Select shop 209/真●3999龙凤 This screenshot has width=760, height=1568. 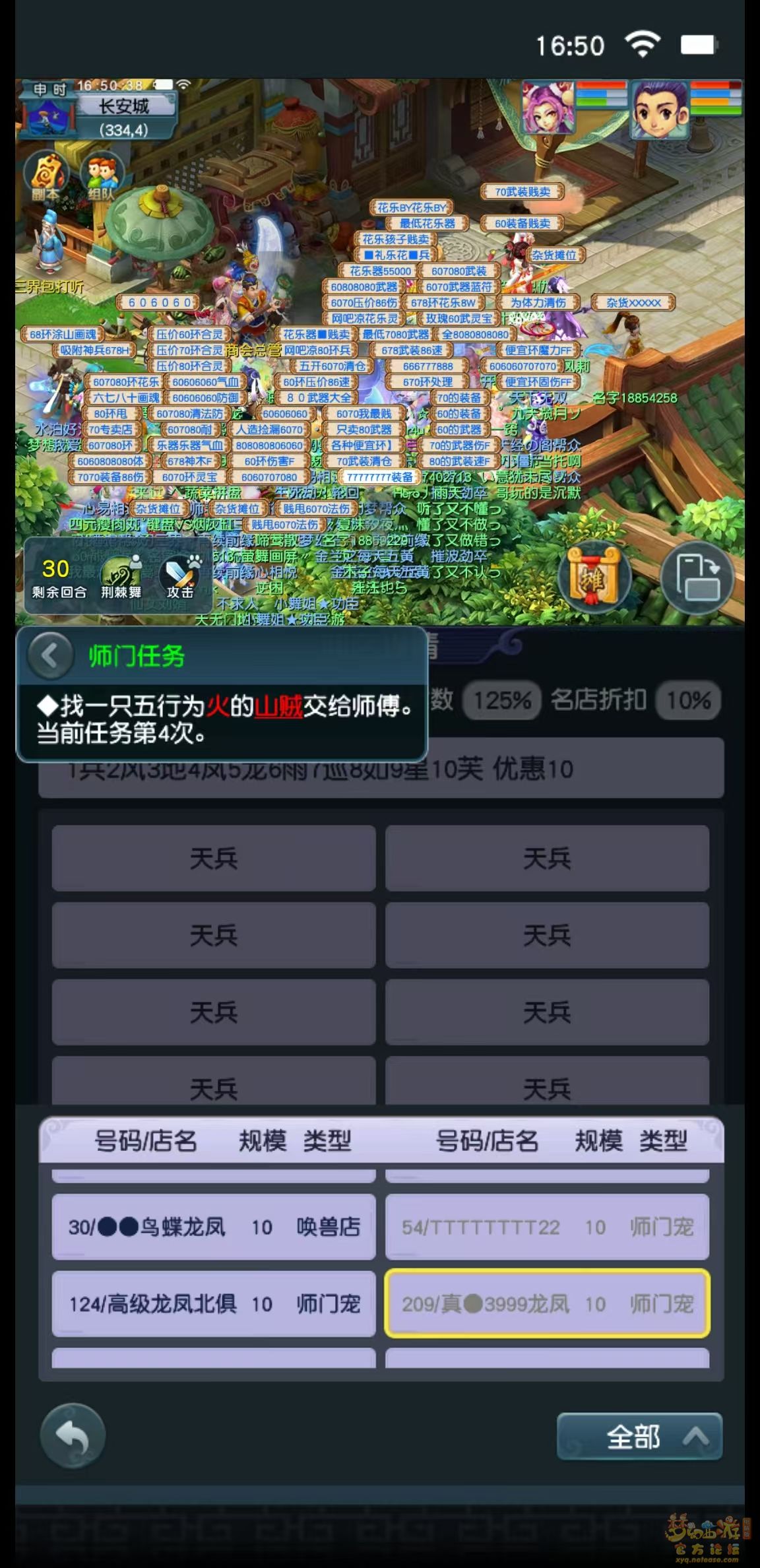coord(547,1304)
